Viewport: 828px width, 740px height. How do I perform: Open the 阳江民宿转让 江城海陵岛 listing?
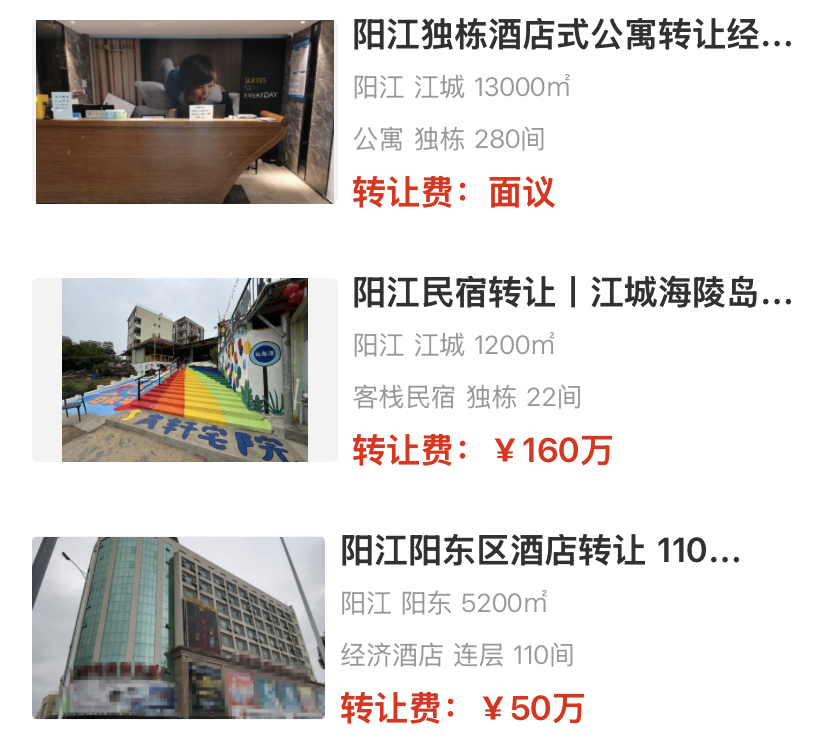(572, 295)
